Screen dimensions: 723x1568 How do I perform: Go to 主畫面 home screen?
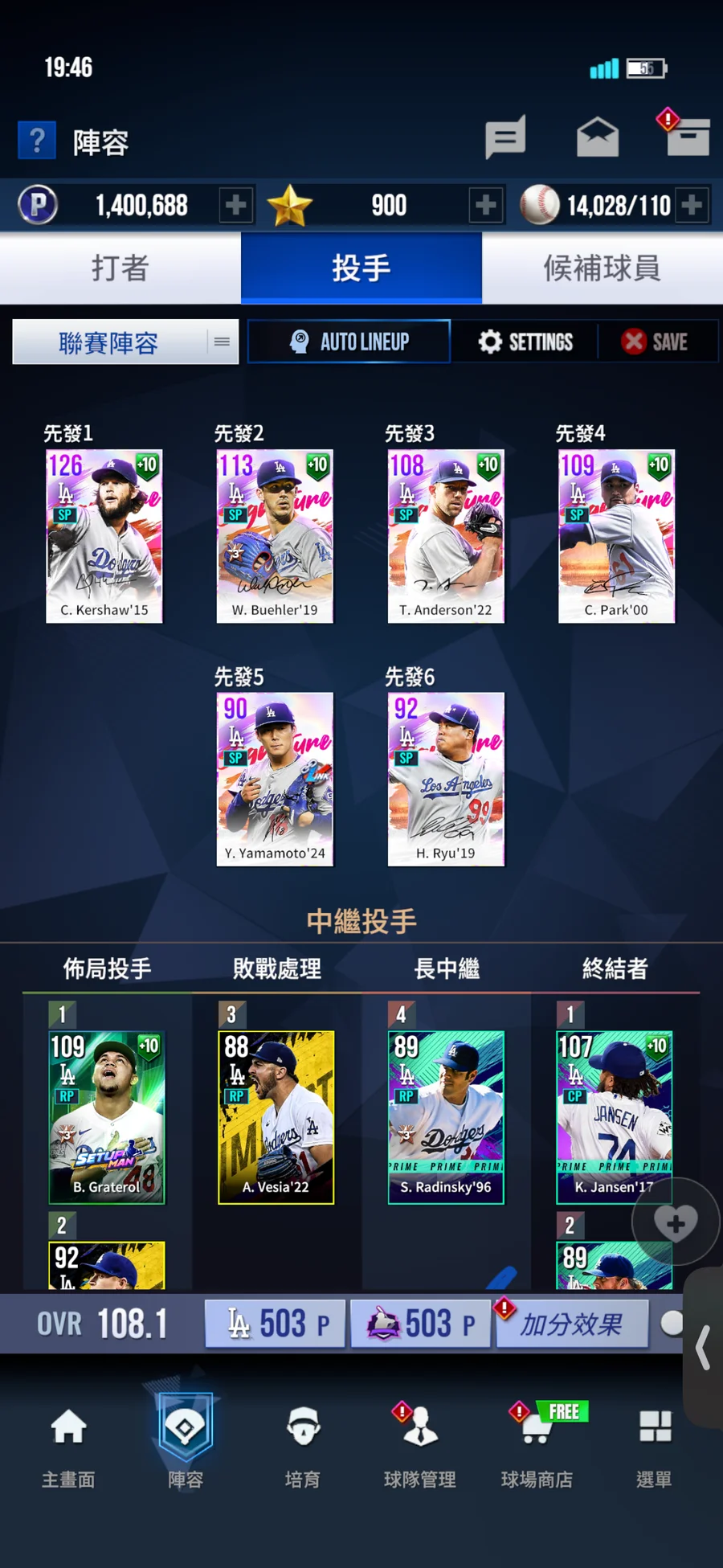click(68, 1444)
